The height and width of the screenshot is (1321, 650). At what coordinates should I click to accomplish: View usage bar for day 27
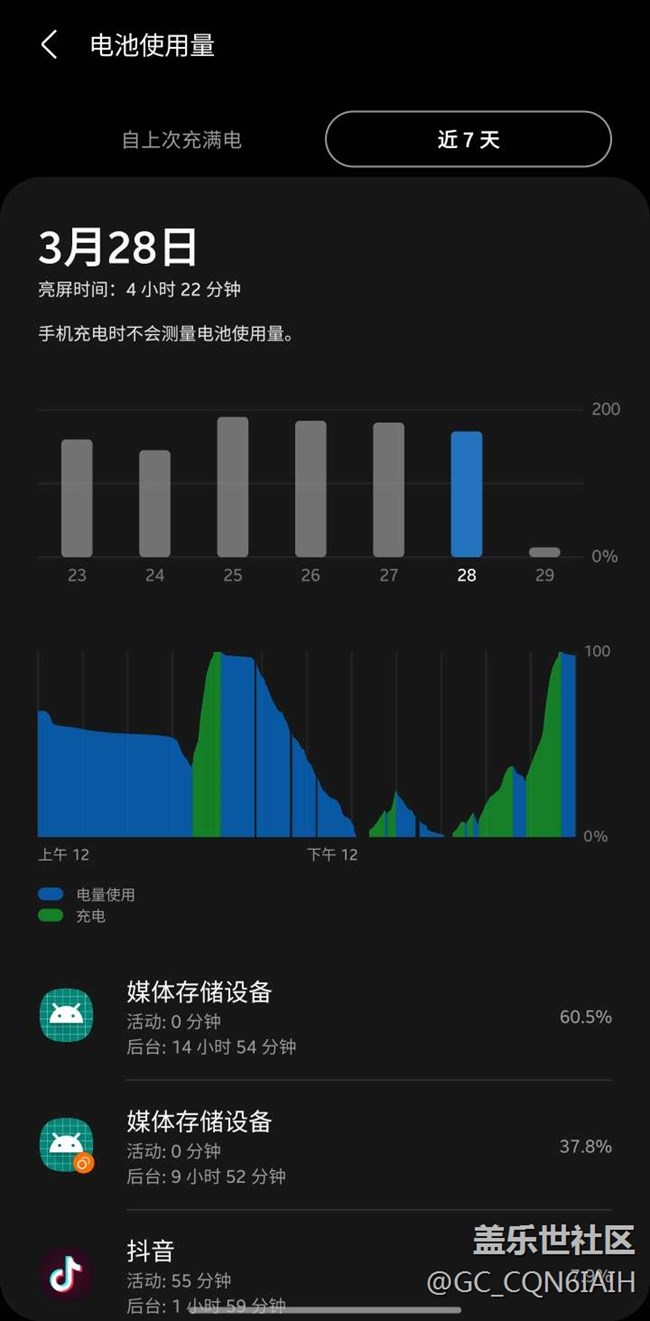pos(389,490)
